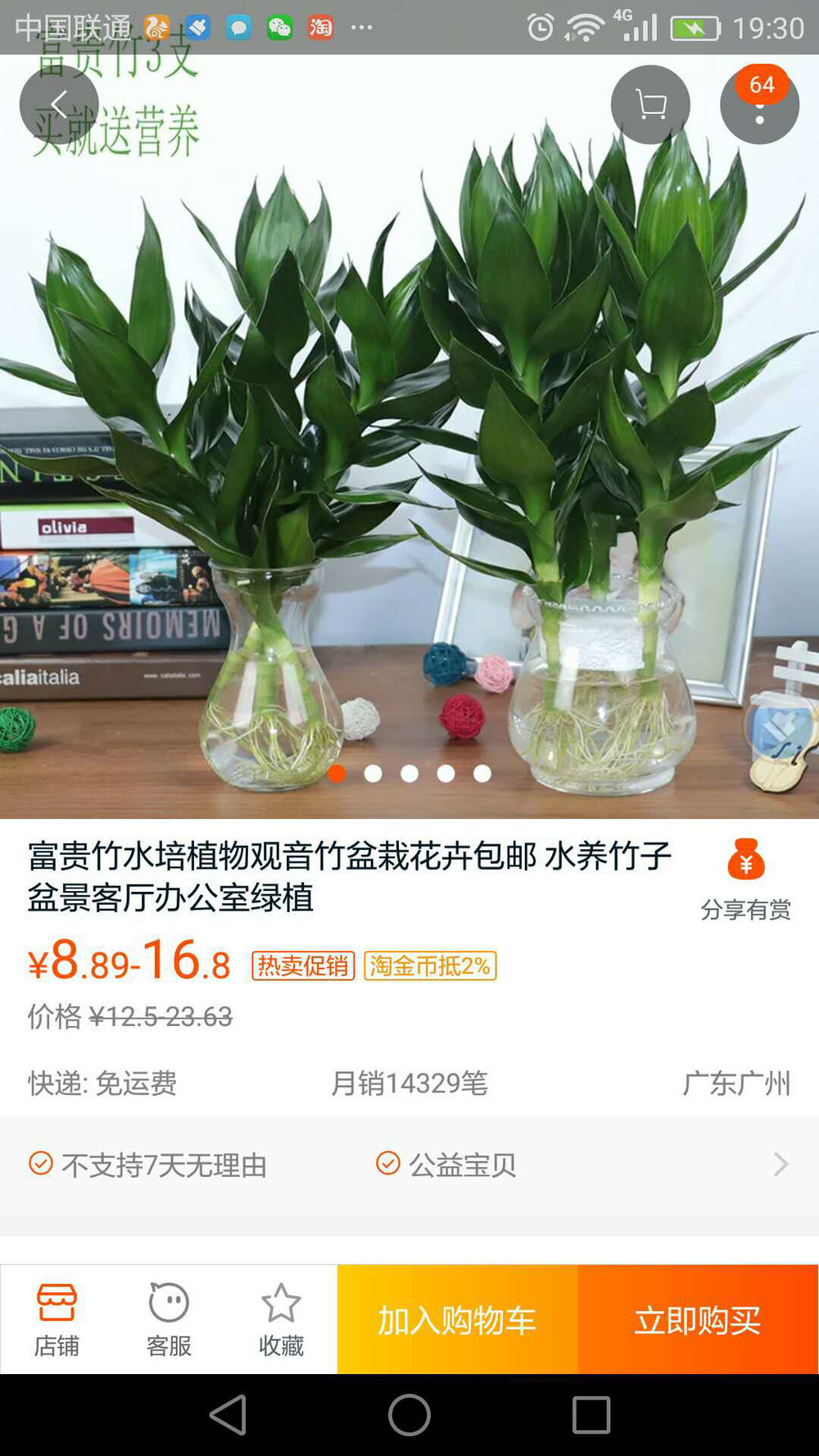Contact customer service via 客服
The height and width of the screenshot is (1456, 819).
(x=169, y=1319)
